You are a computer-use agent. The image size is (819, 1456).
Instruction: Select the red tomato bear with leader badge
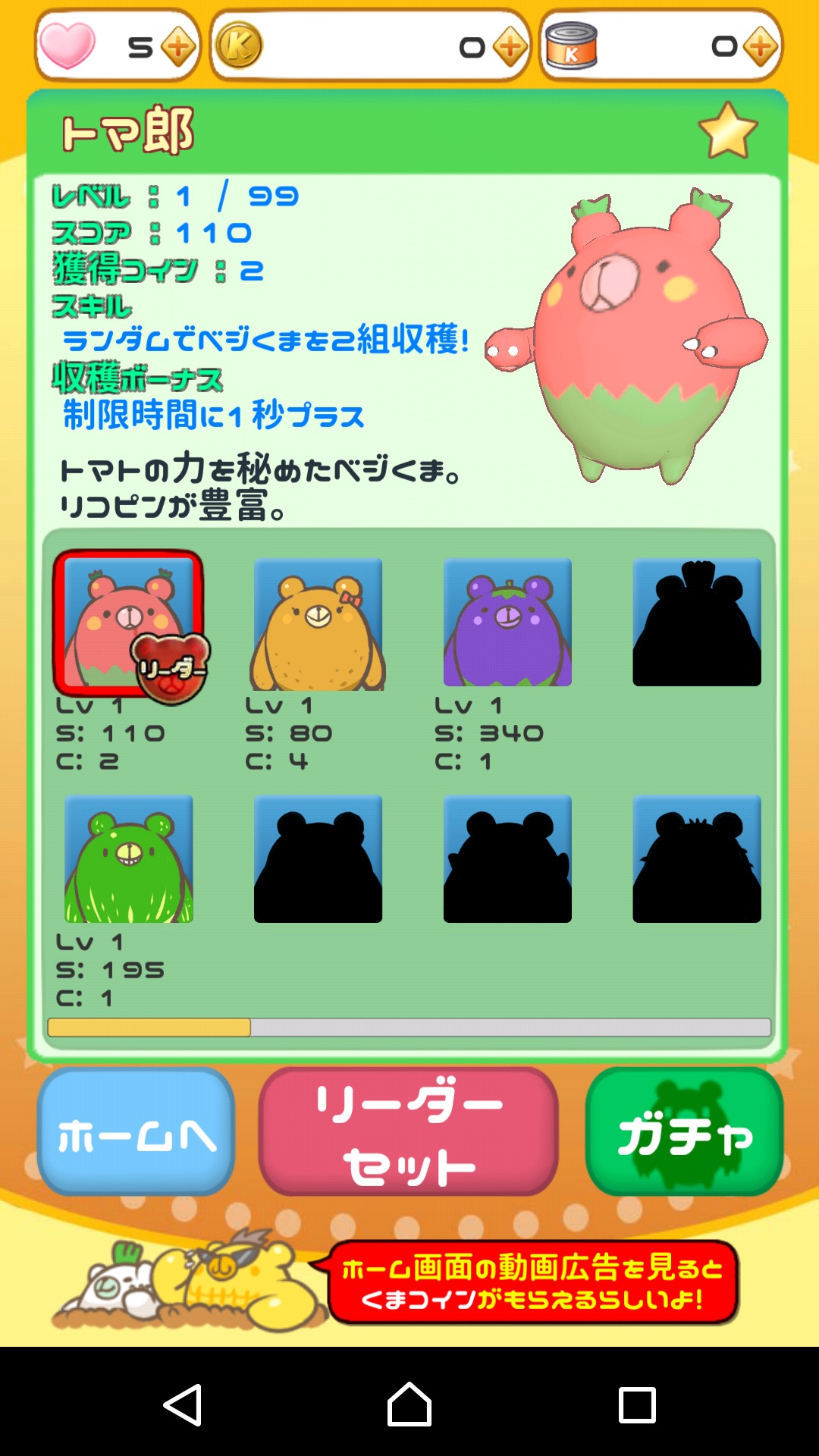coord(128,623)
